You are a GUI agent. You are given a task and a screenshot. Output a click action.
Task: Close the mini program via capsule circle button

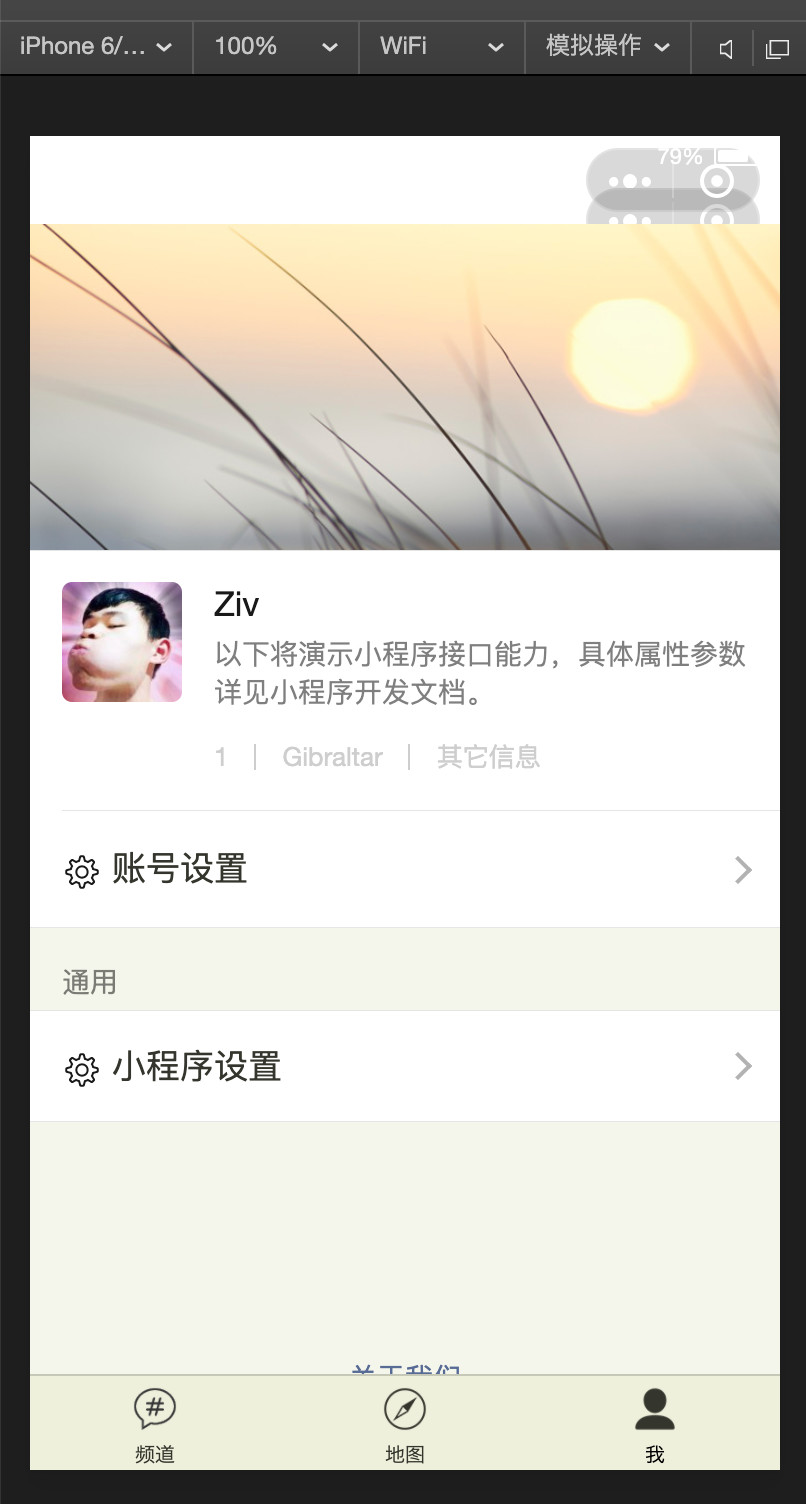[x=717, y=181]
